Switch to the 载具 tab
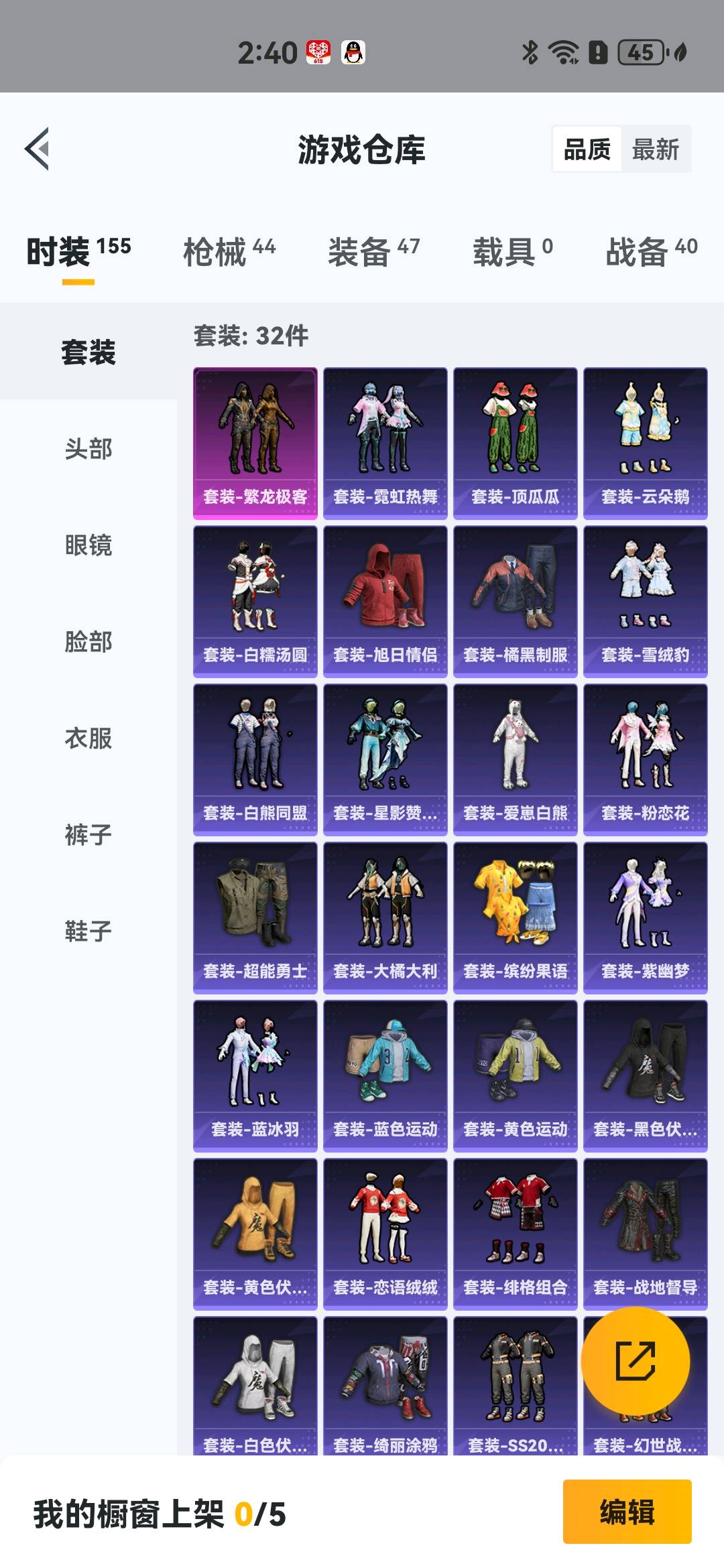 (x=513, y=253)
